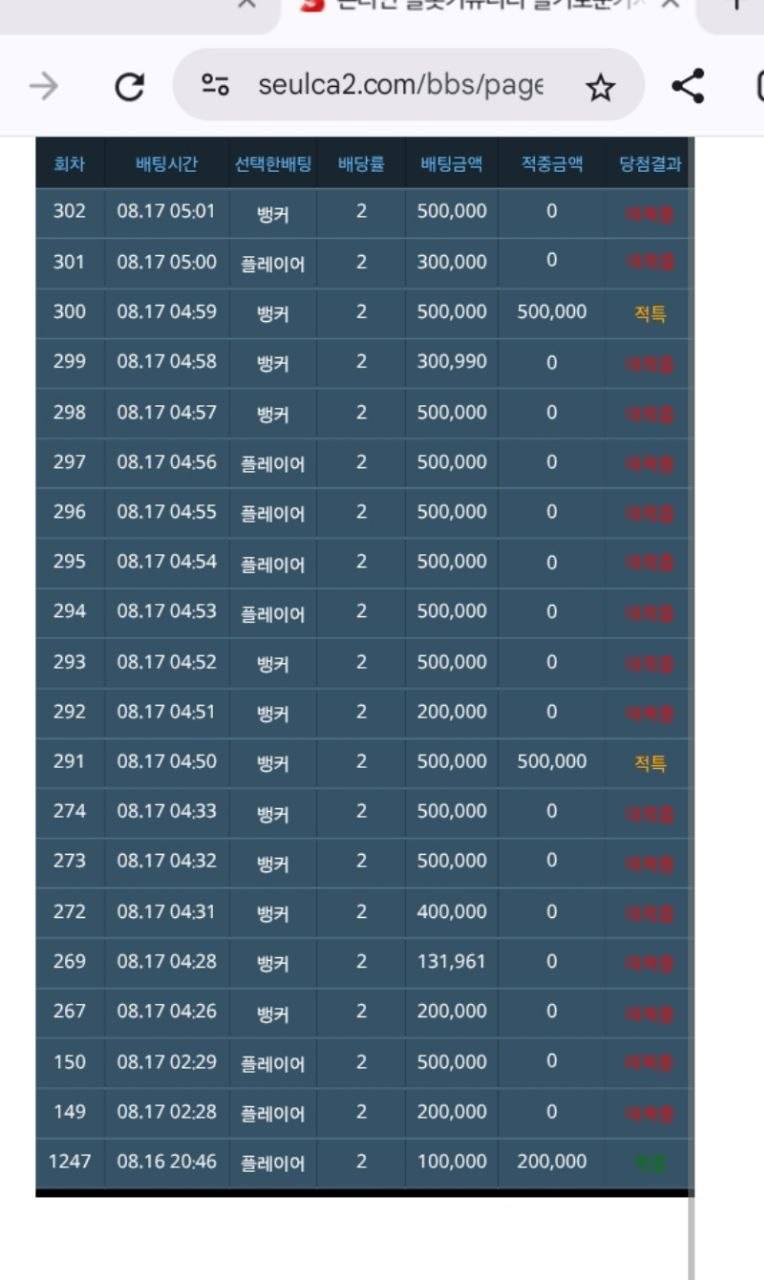Share this page
764x1280 pixels.
[687, 87]
